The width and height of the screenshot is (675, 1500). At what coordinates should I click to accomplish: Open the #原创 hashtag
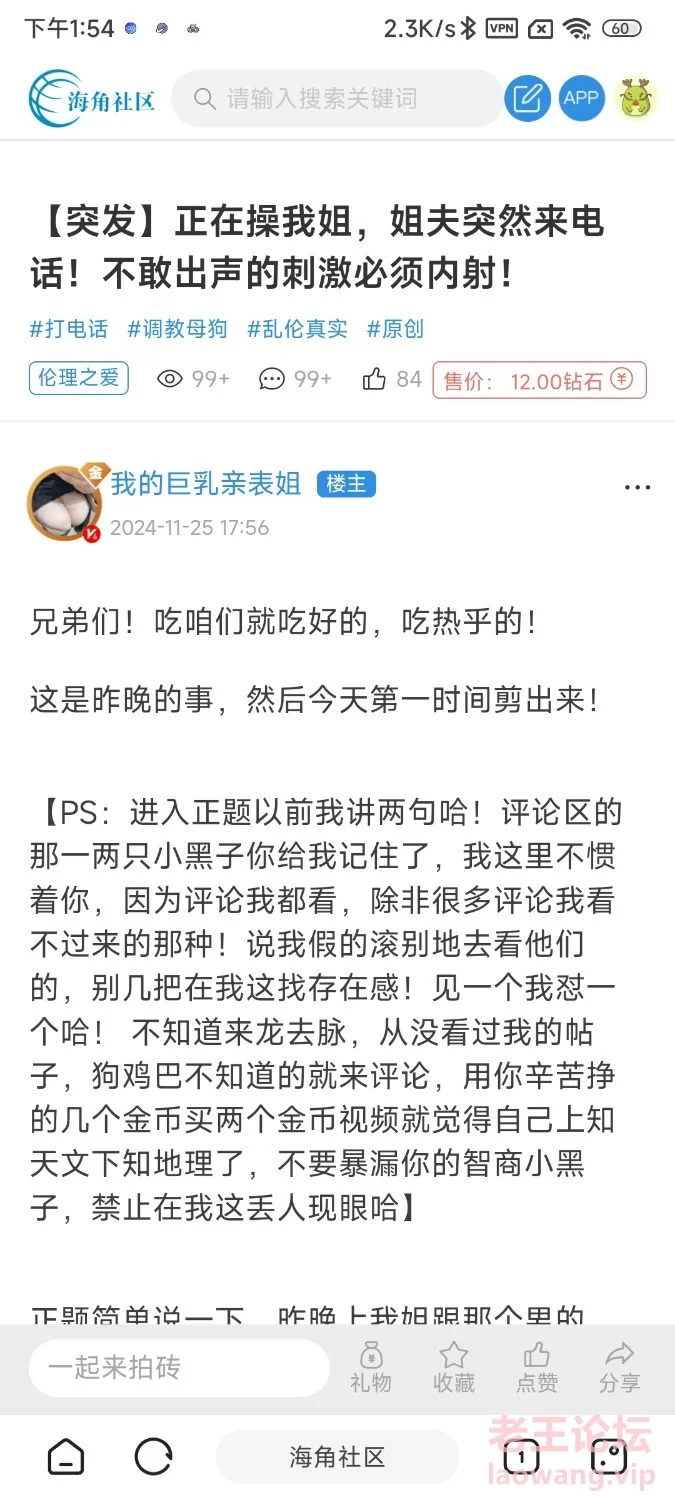coord(395,329)
